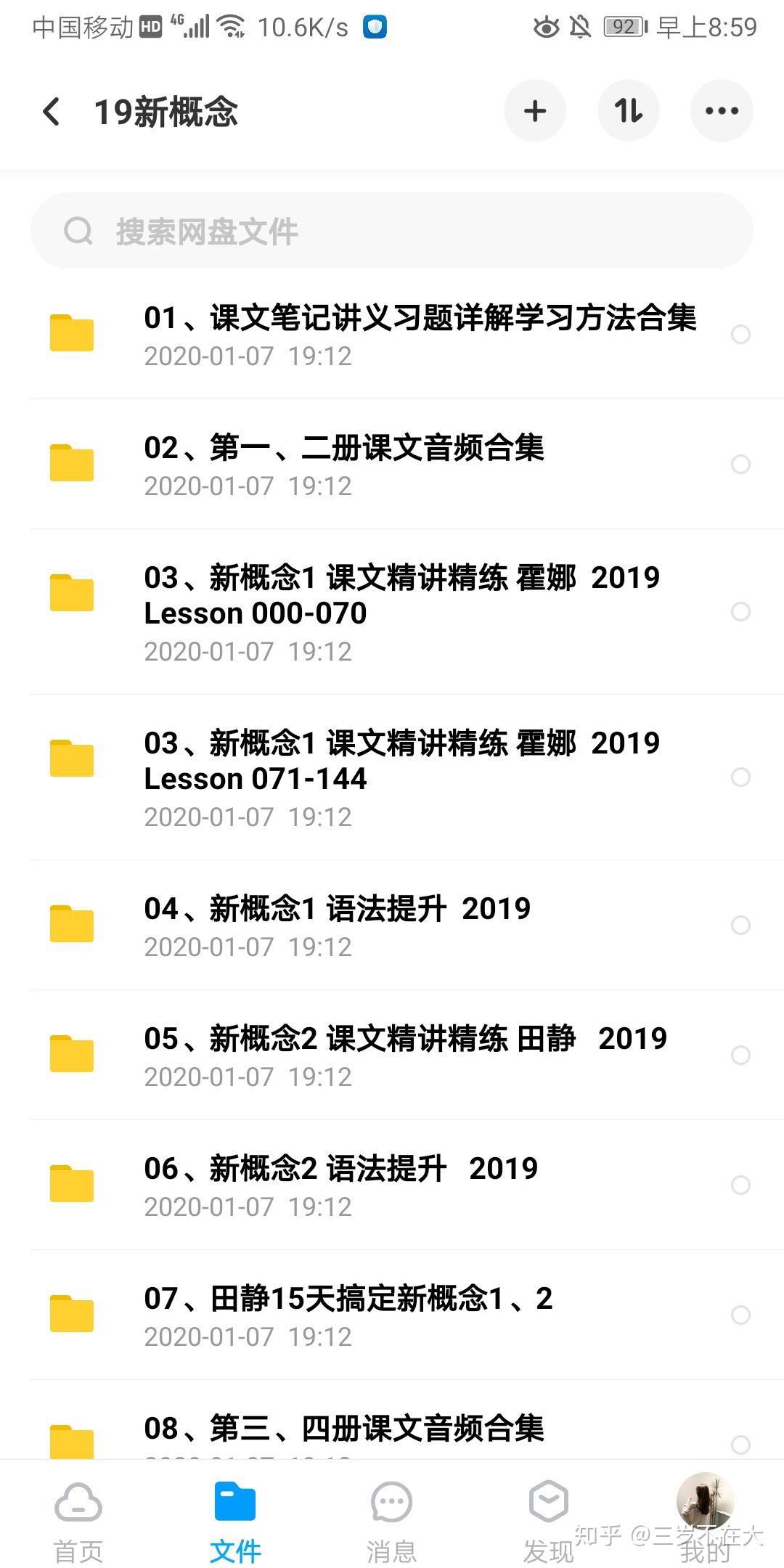Select the checkbox for 07、田静15天搞定新概念1、2
The width and height of the screenshot is (784, 1568).
coord(741,1317)
